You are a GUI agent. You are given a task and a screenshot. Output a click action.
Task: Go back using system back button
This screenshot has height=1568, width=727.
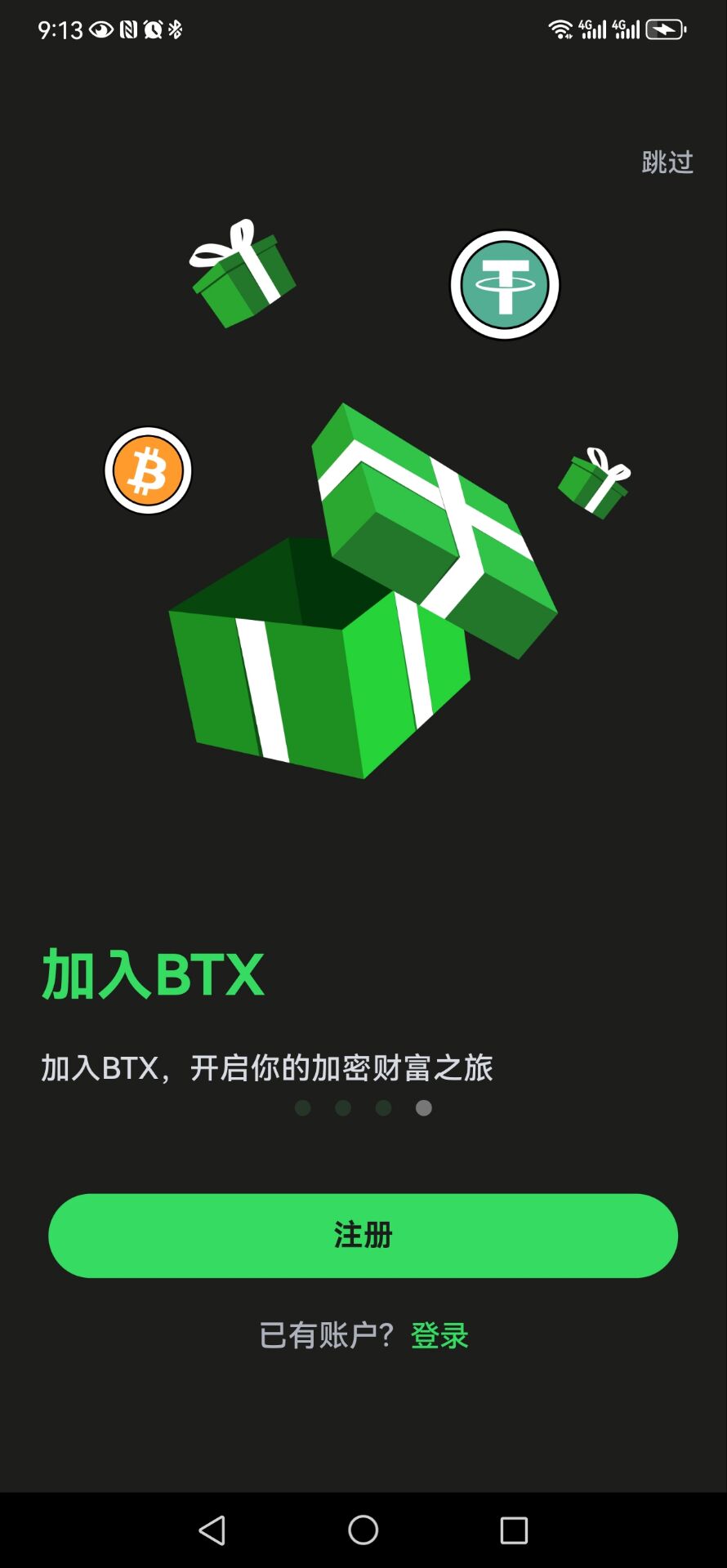[212, 1530]
